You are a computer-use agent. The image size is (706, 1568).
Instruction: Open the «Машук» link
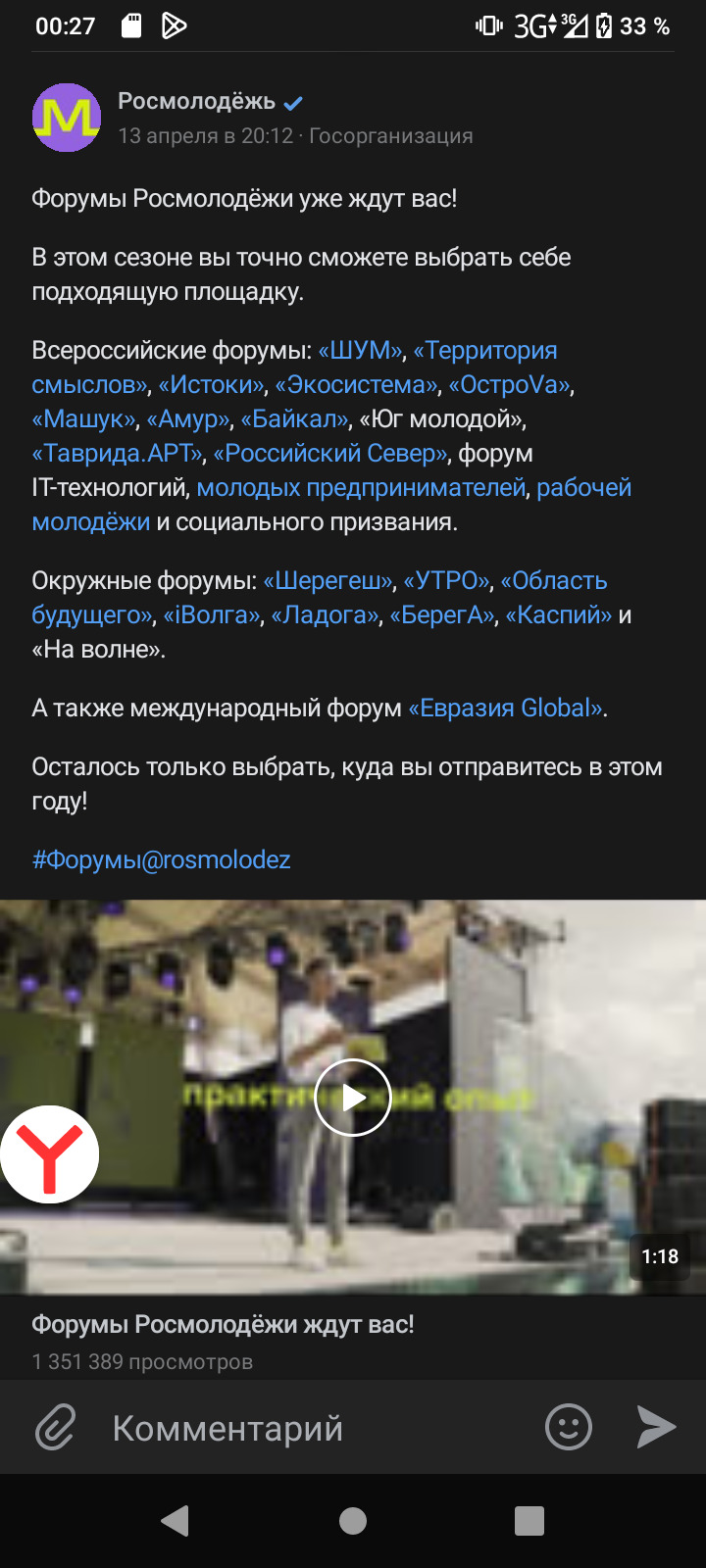(x=84, y=419)
